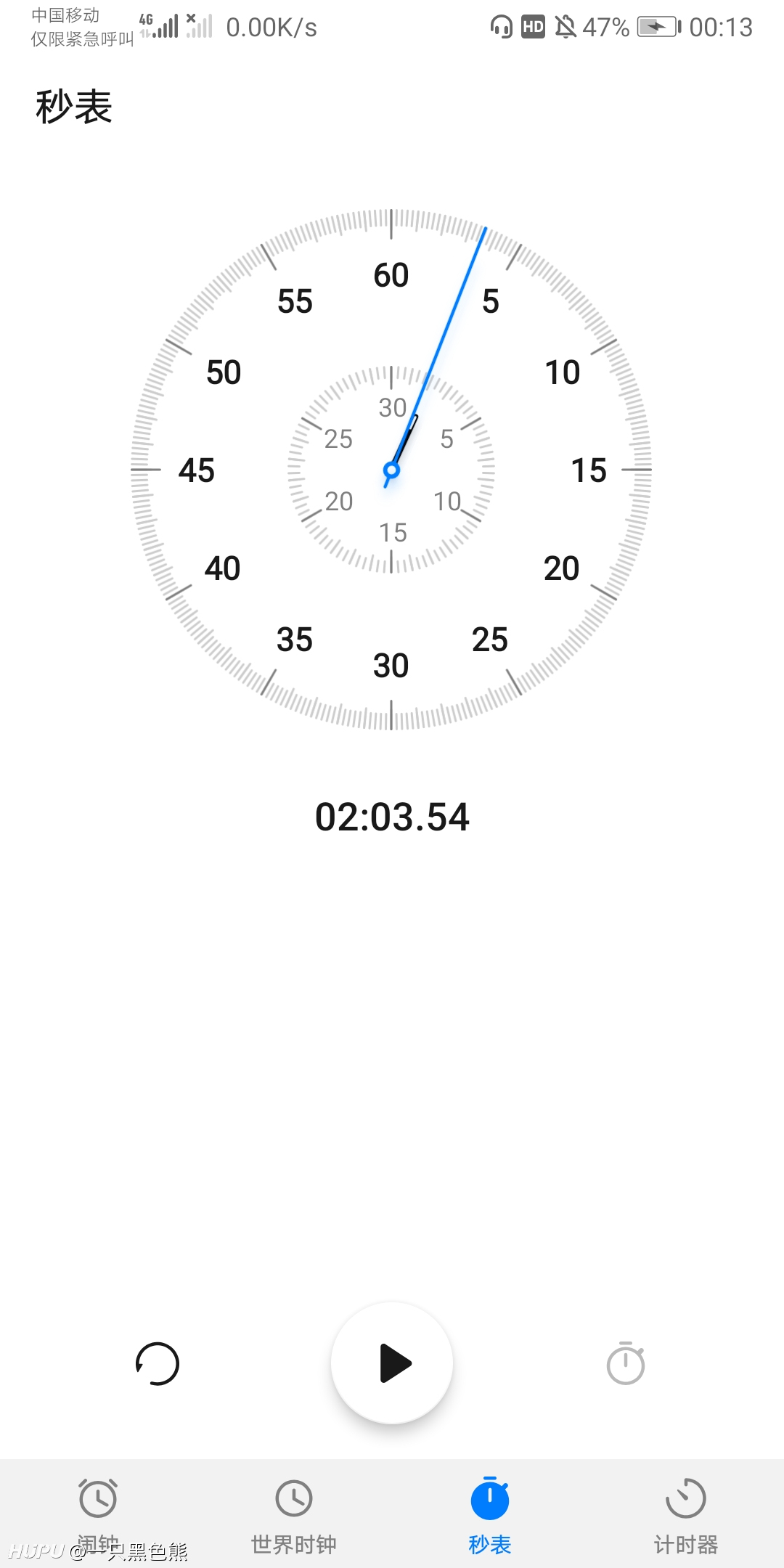Image resolution: width=784 pixels, height=1568 pixels.
Task: Reset the stopwatch with the circular arrow
Action: (x=158, y=1363)
